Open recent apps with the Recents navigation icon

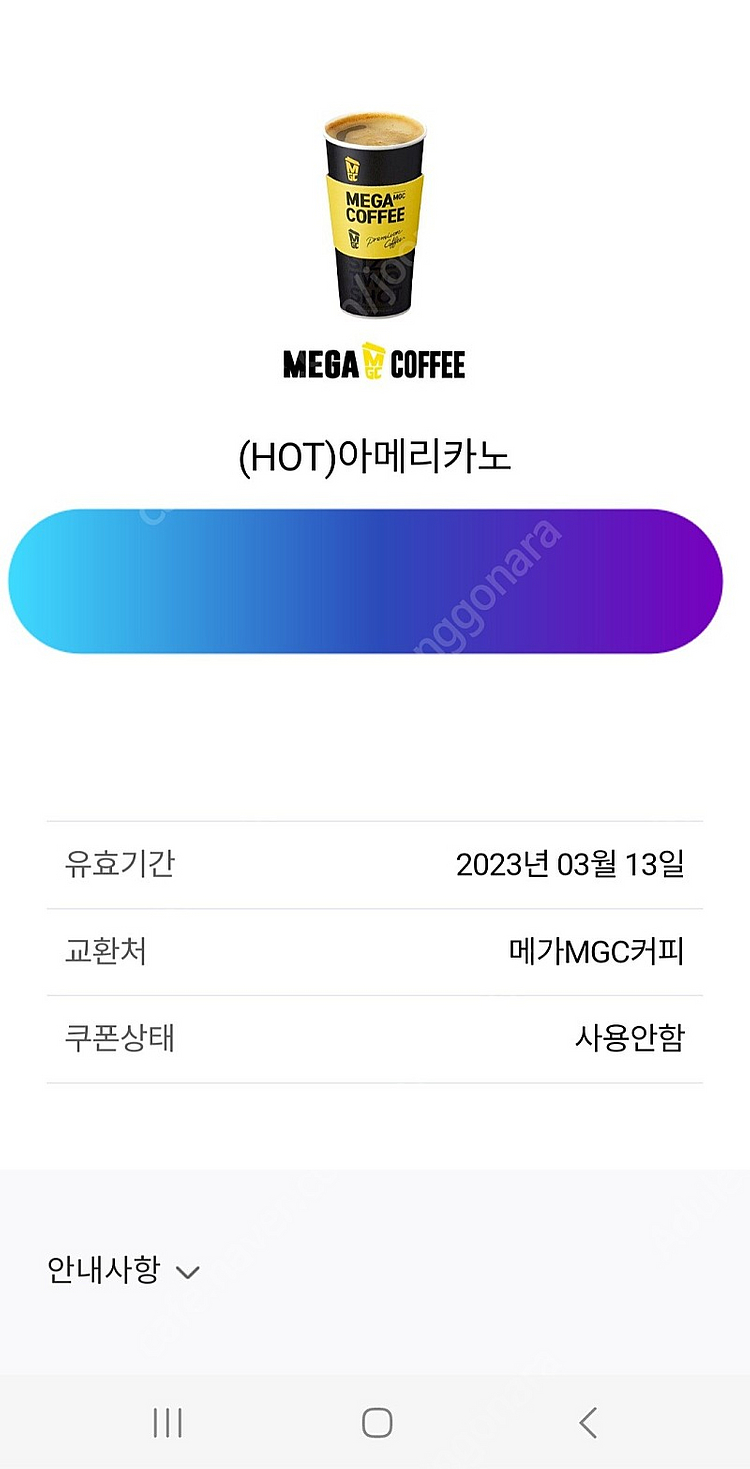(x=168, y=1421)
